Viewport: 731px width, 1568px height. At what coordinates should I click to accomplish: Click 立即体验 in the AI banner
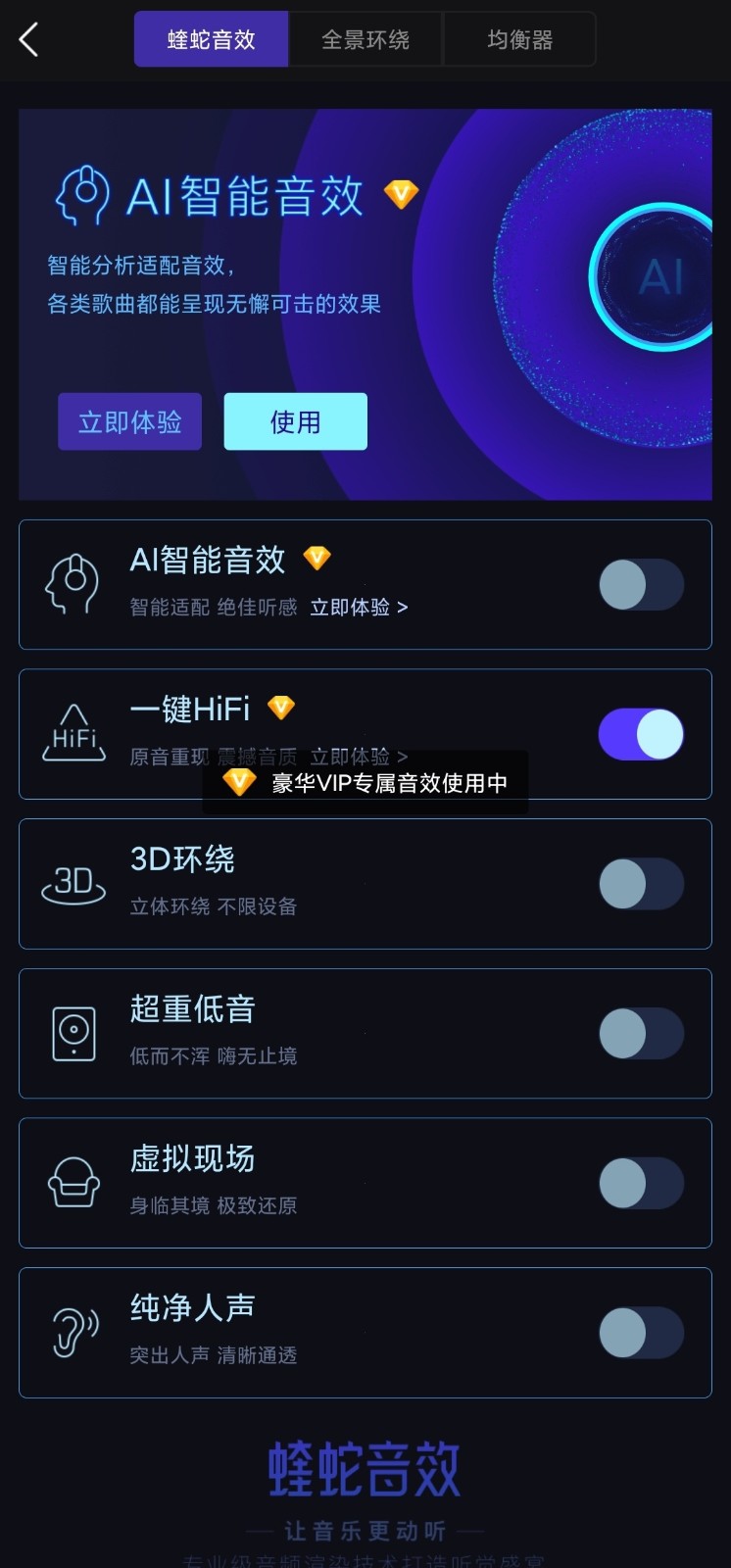tap(129, 421)
